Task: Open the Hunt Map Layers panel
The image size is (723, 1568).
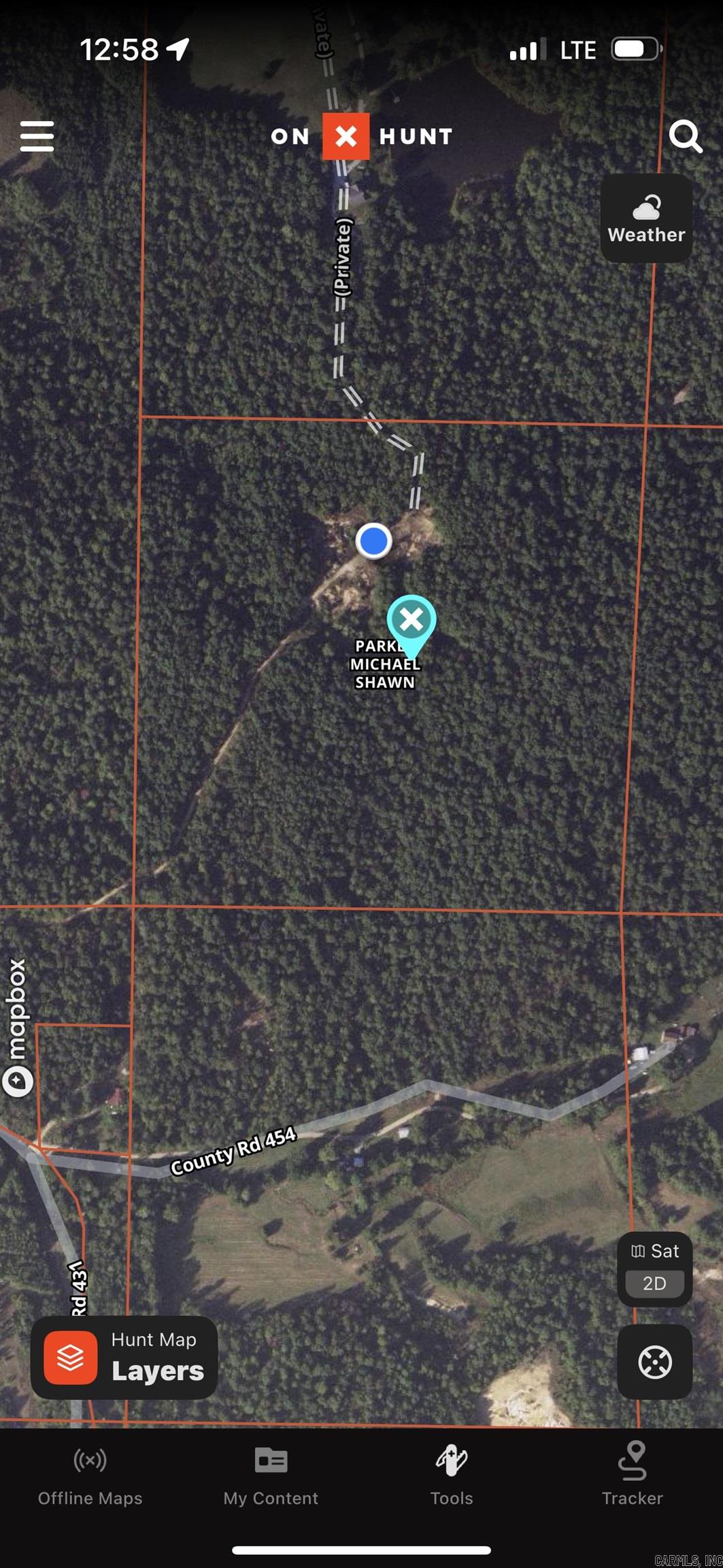Action: [124, 1357]
